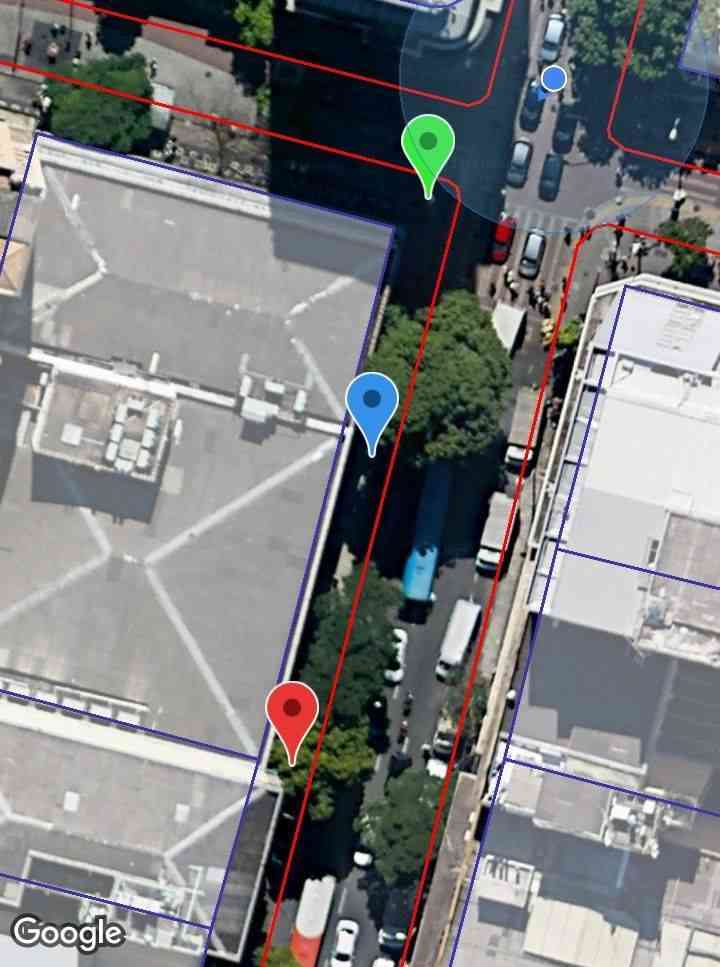The height and width of the screenshot is (967, 720).
Task: Tap the green map marker
Action: tap(428, 146)
